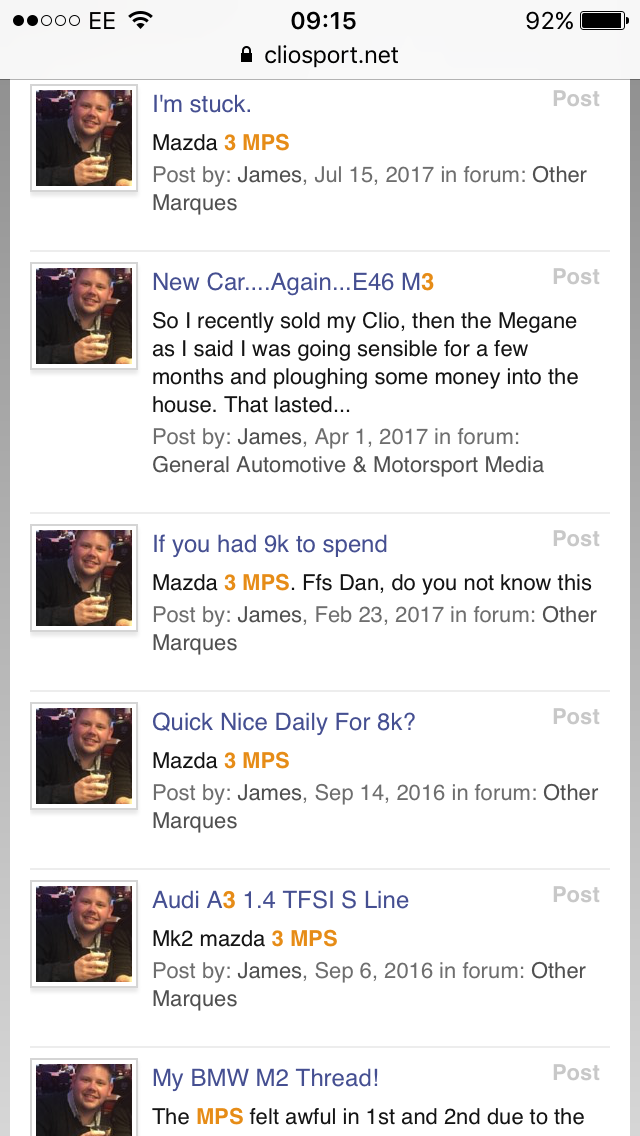Open the "If you had 9k to spend" thread
This screenshot has width=640, height=1136.
[x=269, y=544]
